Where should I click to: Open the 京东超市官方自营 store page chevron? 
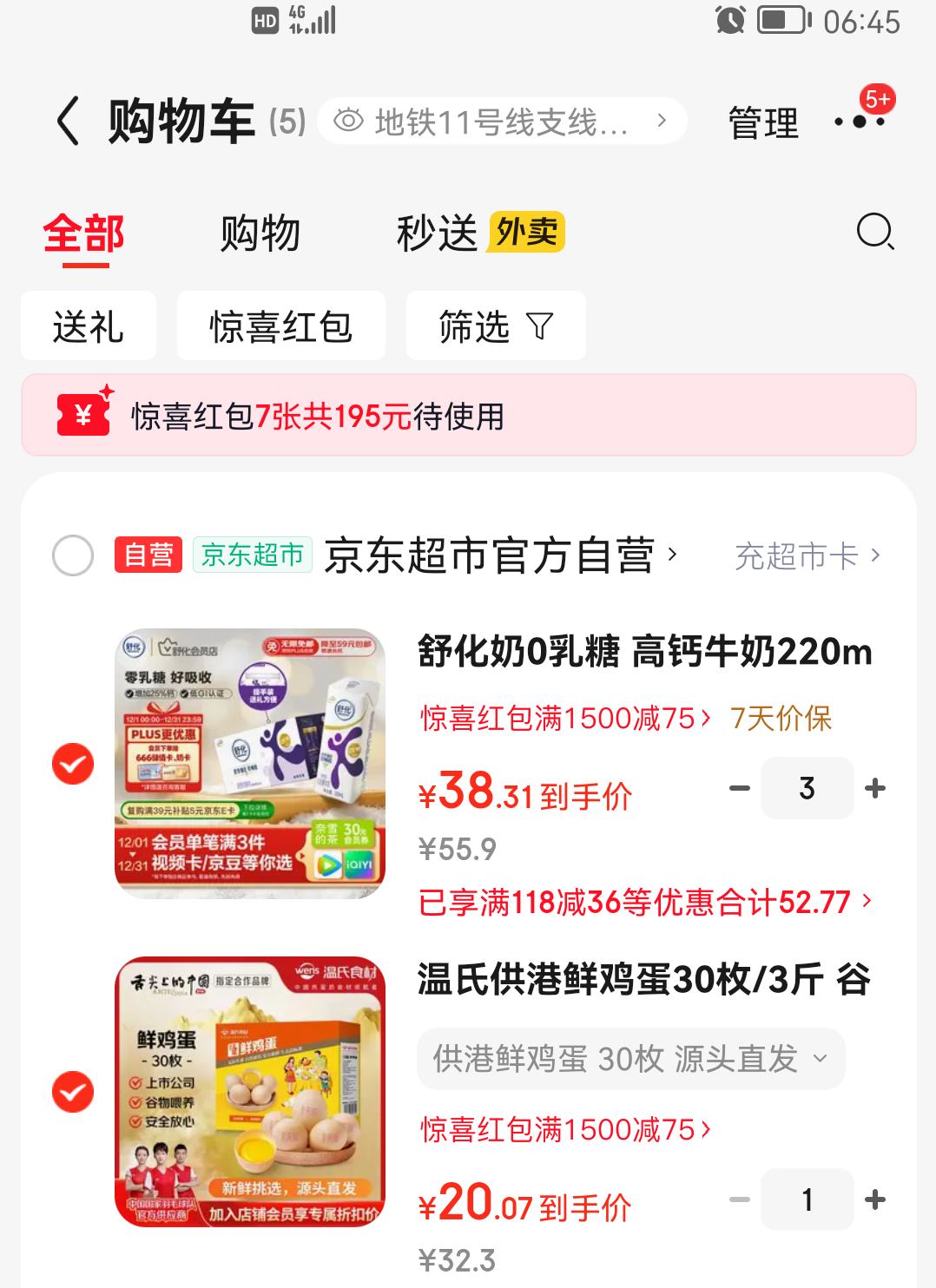[x=676, y=553]
